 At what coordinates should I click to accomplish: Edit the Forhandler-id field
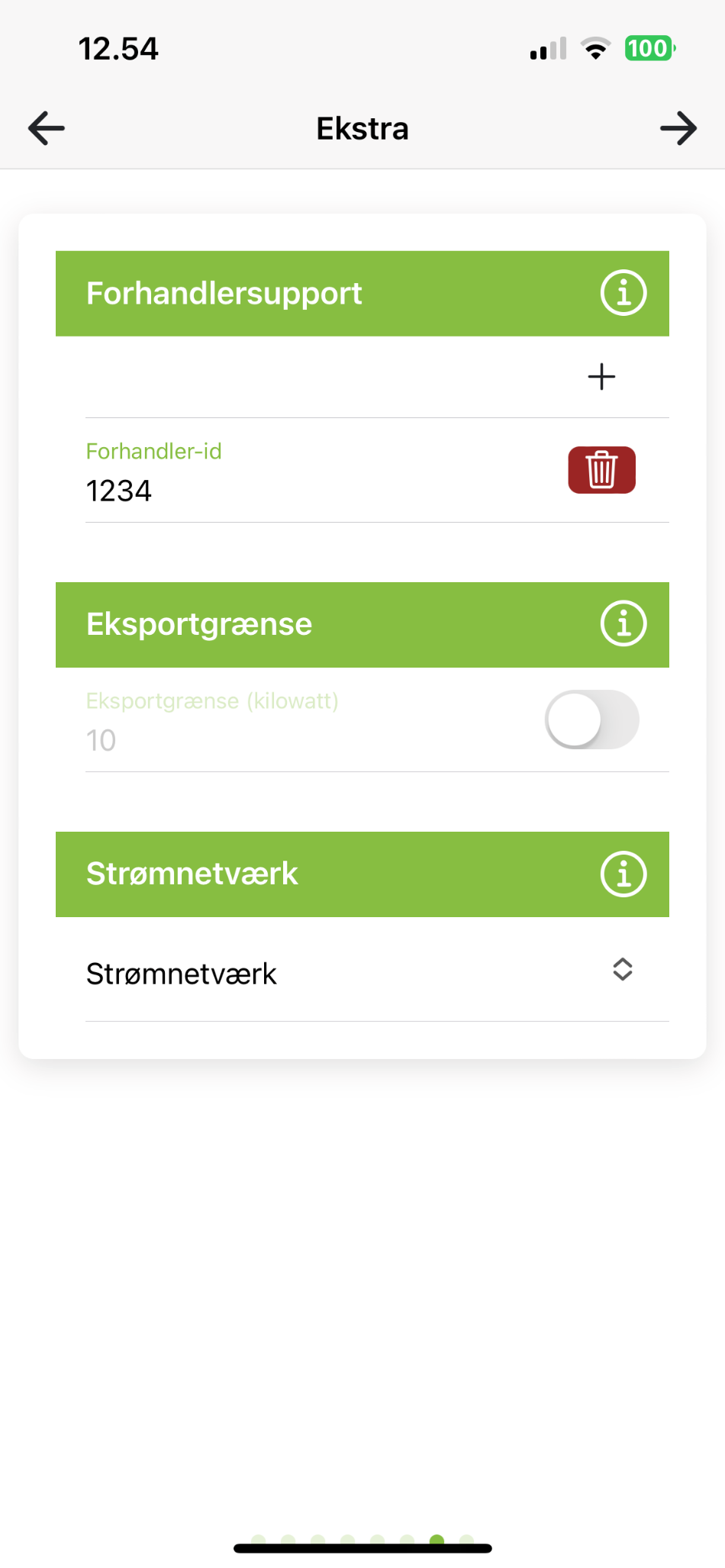(x=321, y=472)
